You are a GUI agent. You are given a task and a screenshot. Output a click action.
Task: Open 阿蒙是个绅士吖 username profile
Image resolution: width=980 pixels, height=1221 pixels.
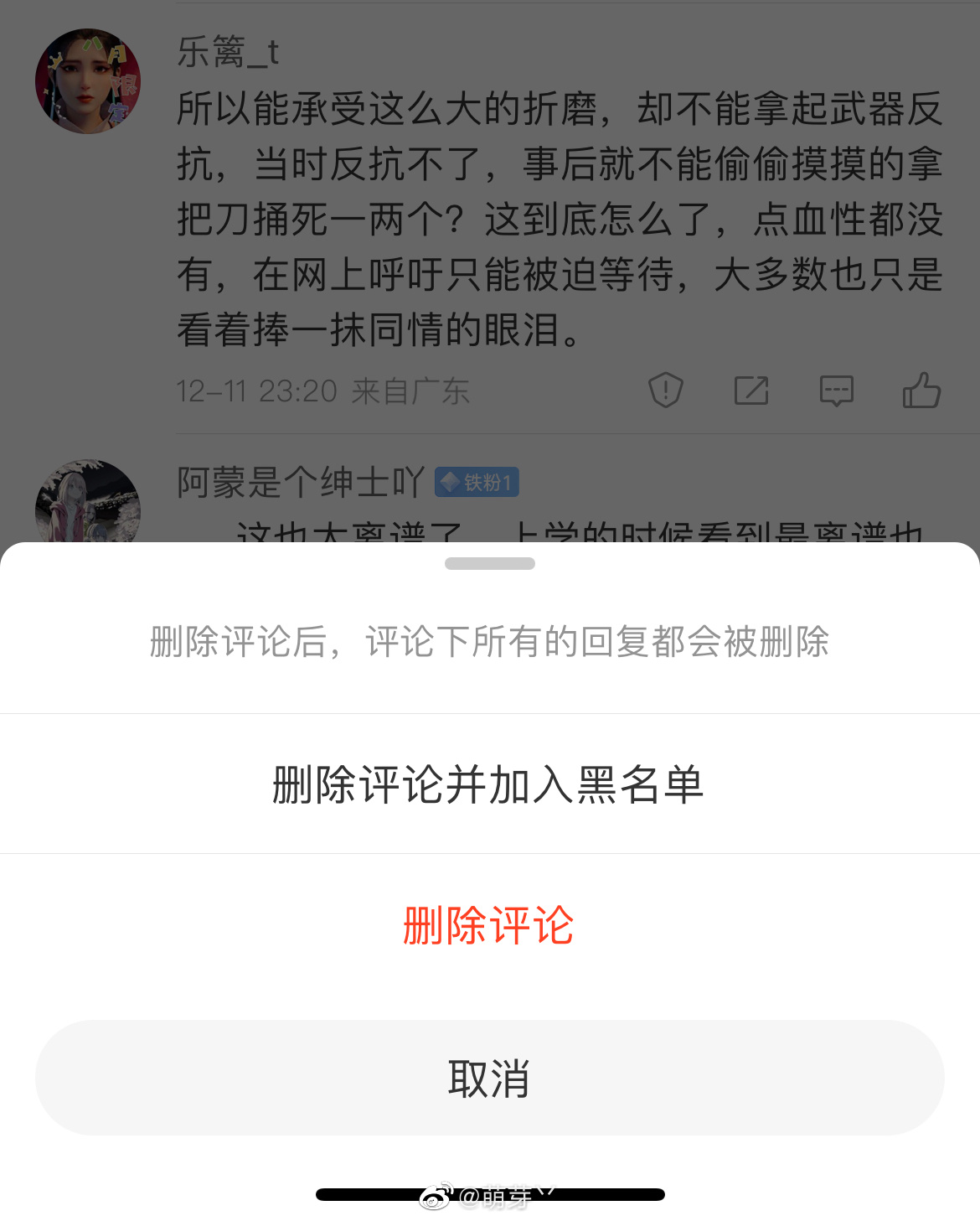click(300, 482)
